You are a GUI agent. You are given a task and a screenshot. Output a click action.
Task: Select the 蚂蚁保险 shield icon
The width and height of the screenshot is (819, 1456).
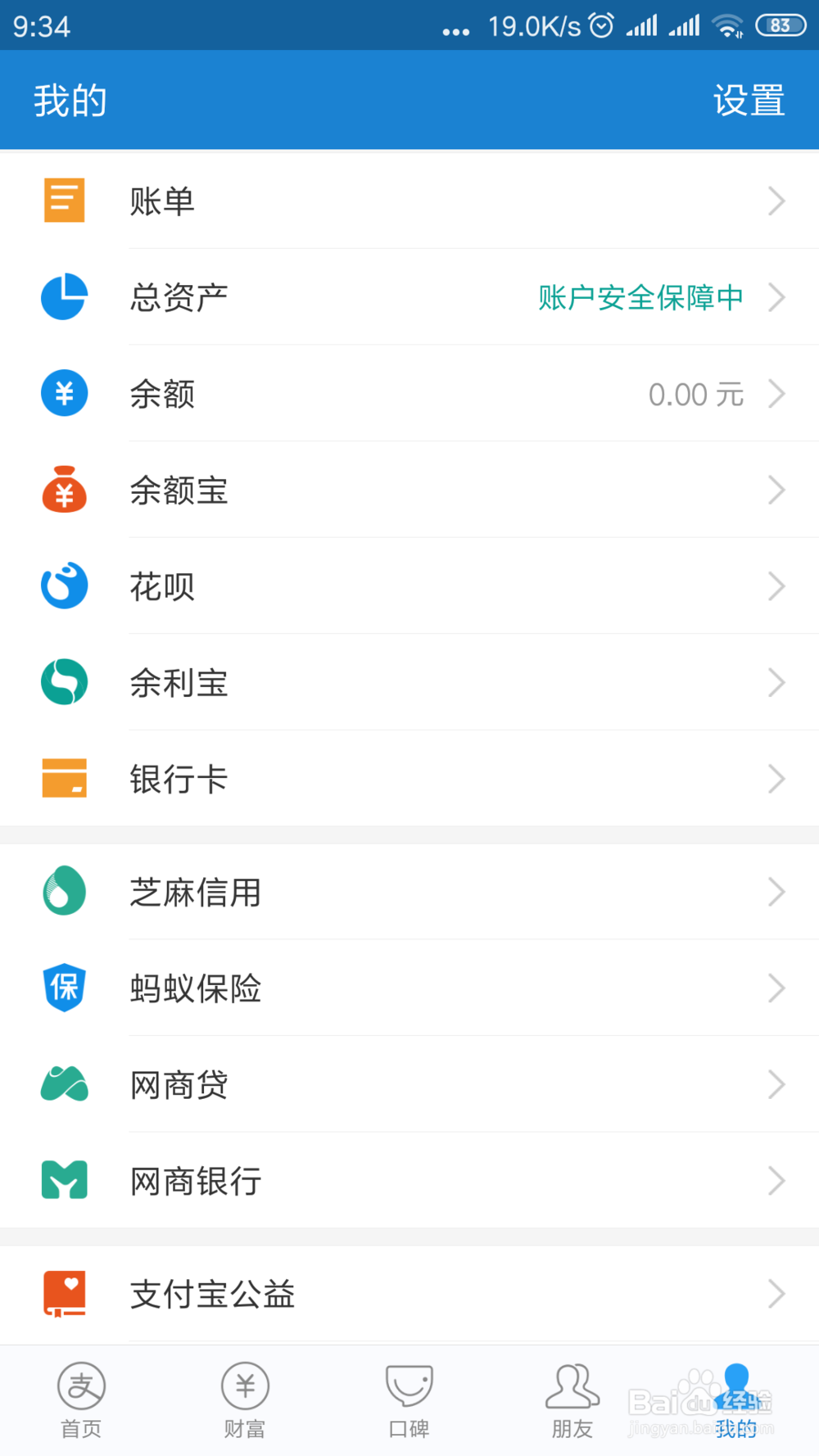point(64,988)
